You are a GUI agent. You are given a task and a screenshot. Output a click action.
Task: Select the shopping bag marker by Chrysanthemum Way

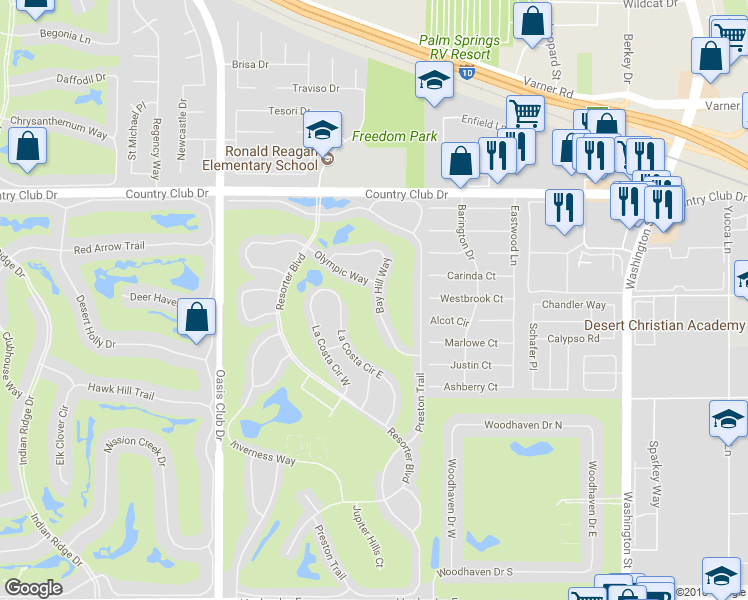point(28,145)
